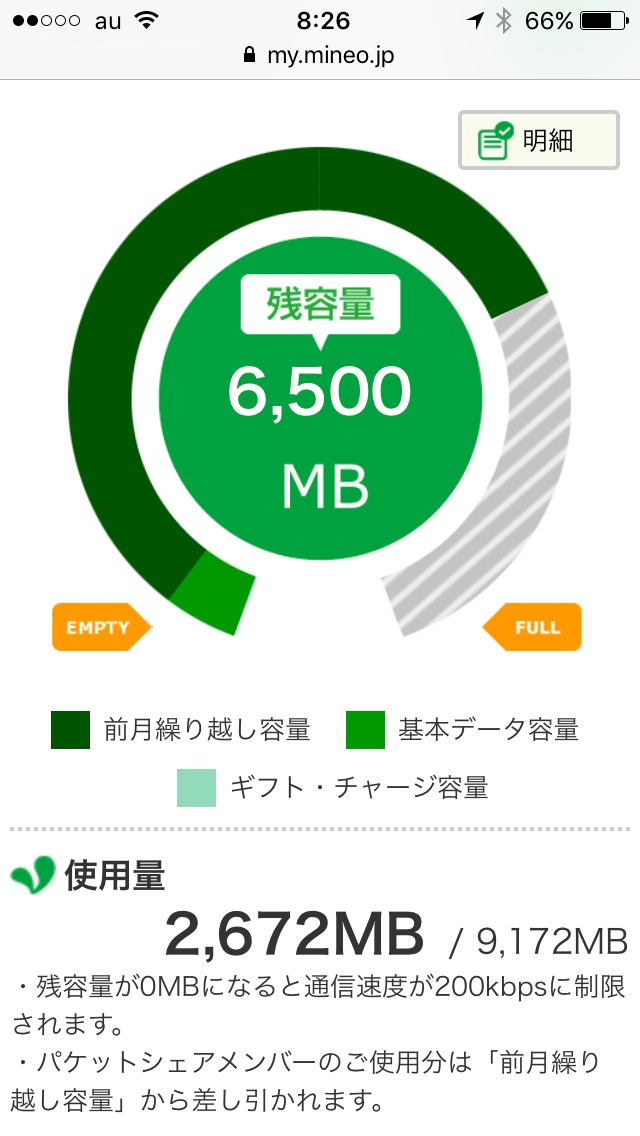Viewport: 640px width, 1136px height.
Task: Open the 明細 details button
Action: pyautogui.click(x=538, y=140)
